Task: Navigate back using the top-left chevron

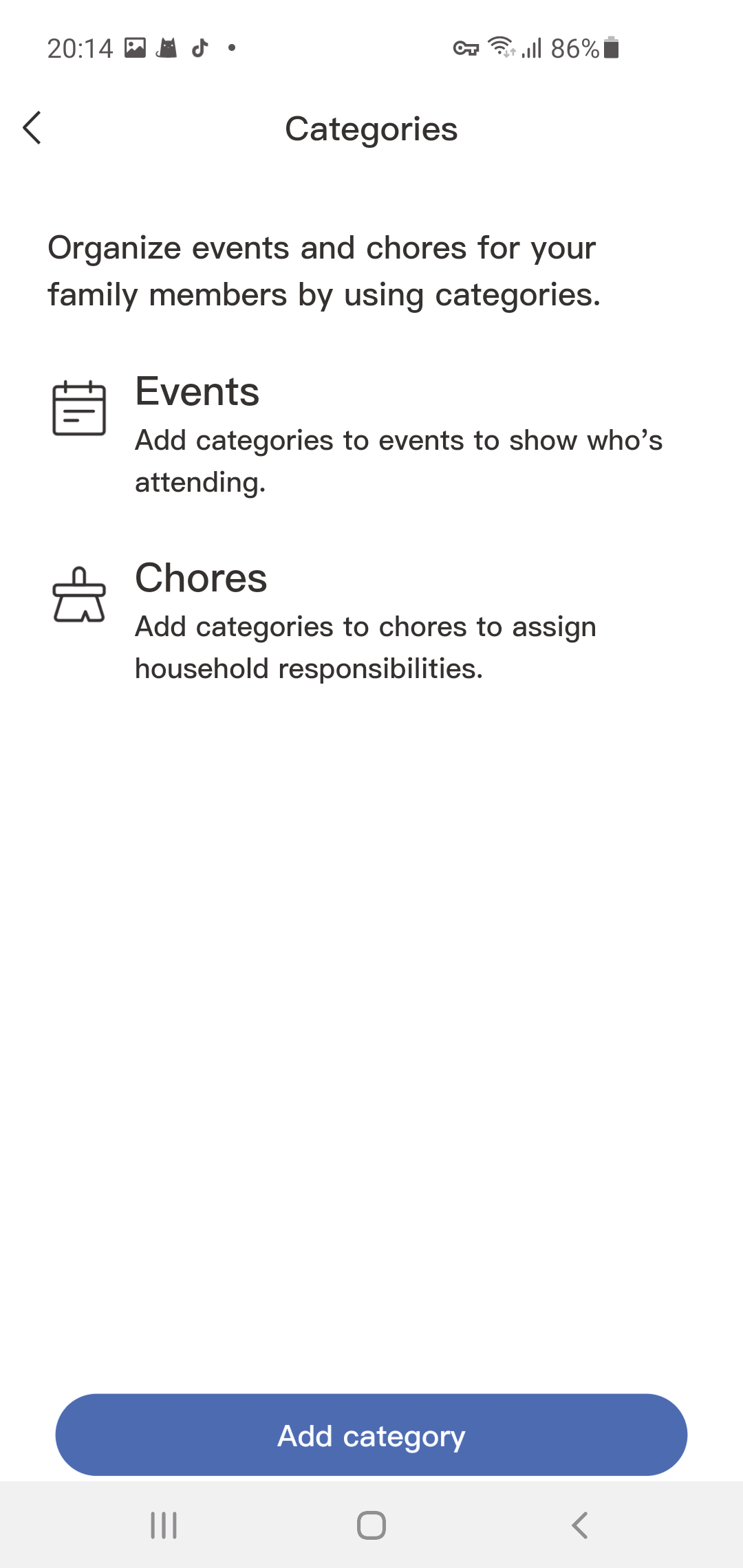Action: point(32,128)
